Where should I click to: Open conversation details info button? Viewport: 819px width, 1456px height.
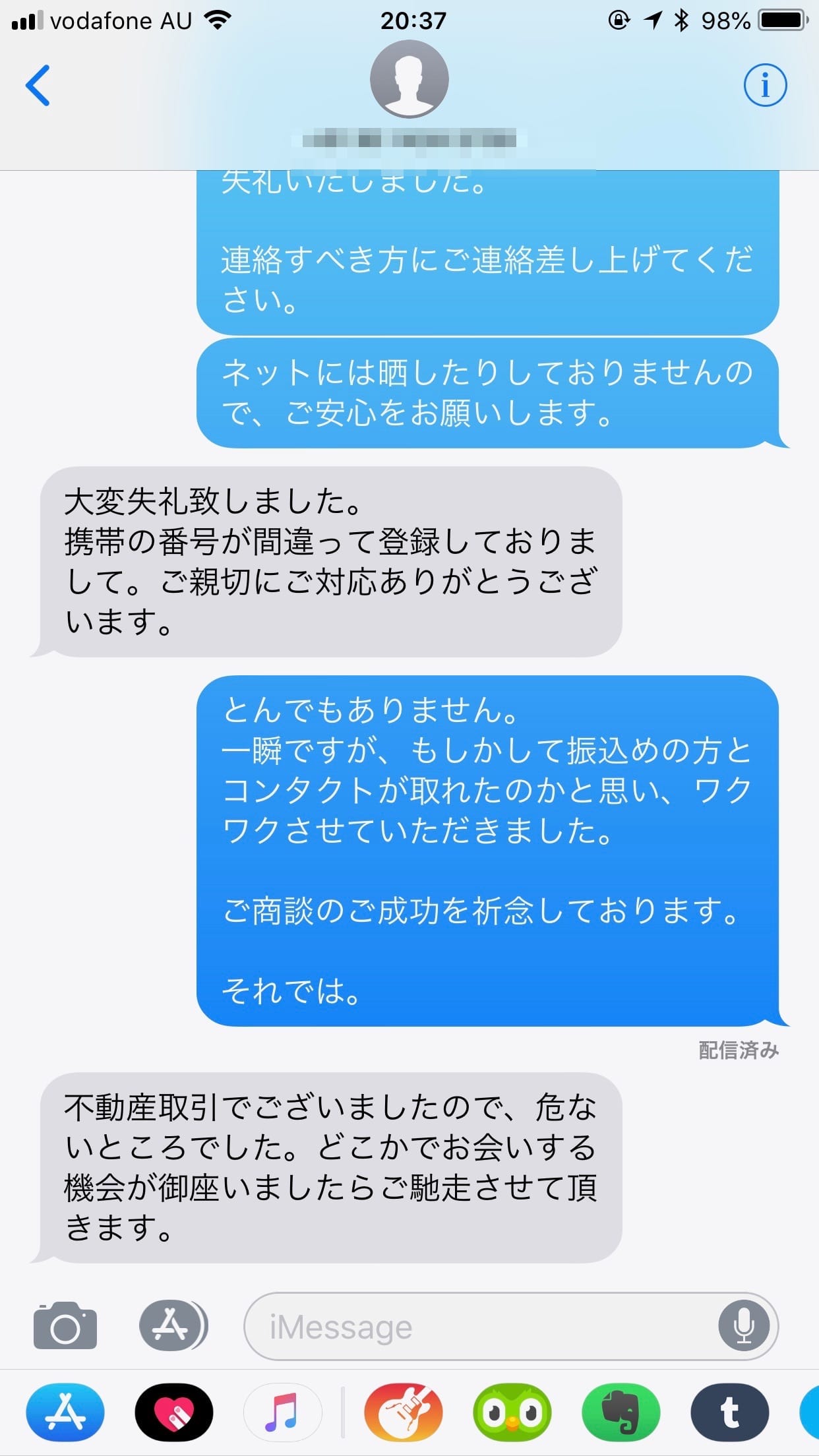(x=765, y=85)
